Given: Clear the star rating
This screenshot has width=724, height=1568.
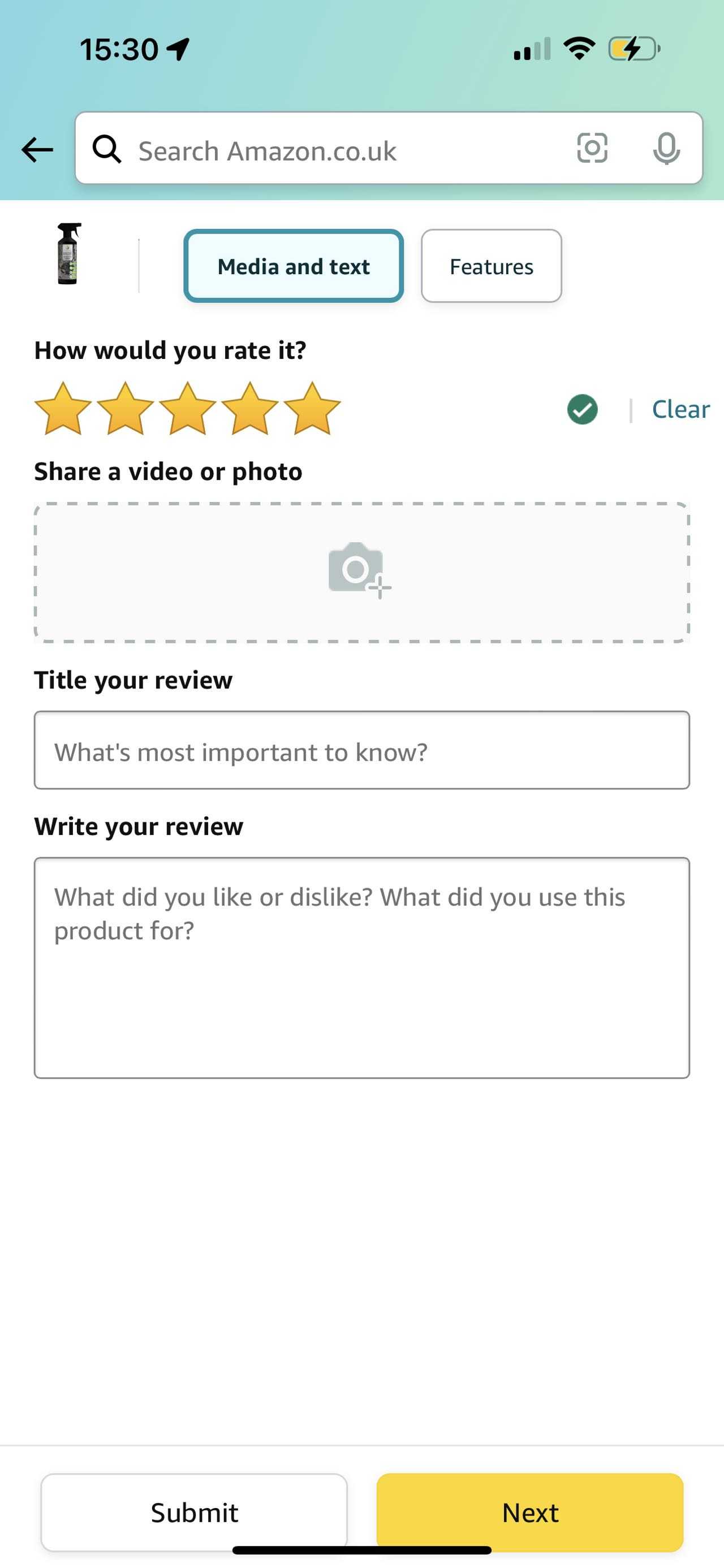Looking at the screenshot, I should pos(680,409).
